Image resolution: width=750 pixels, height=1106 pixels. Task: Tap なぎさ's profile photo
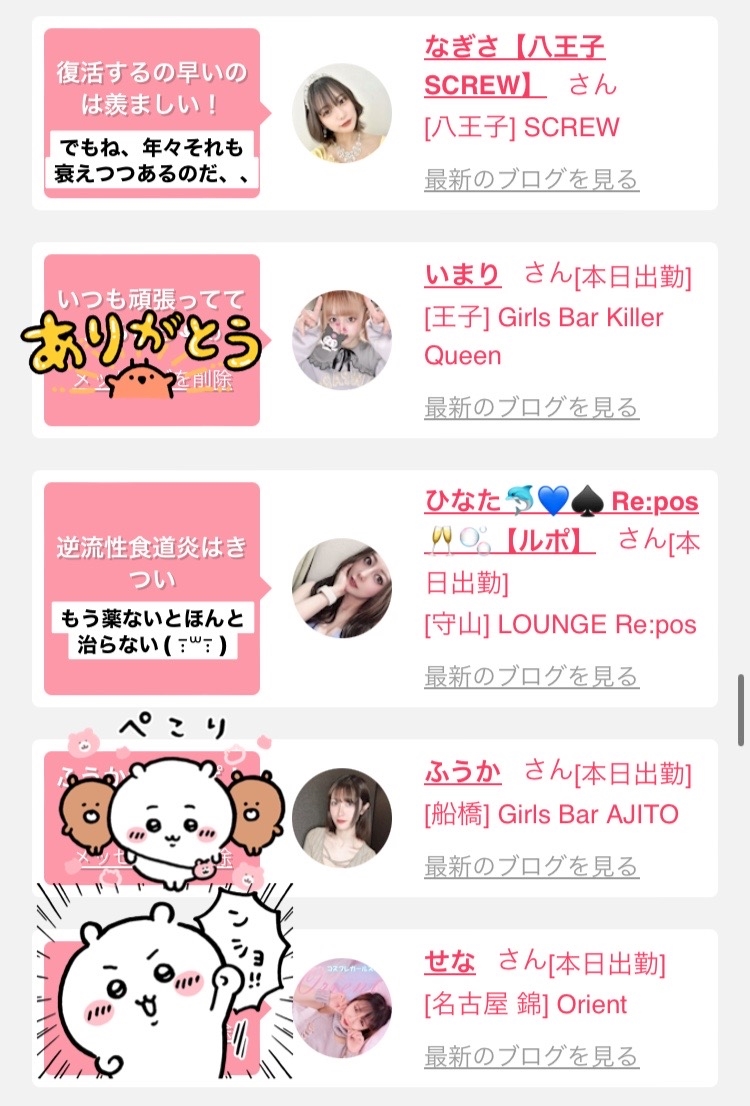tap(342, 114)
